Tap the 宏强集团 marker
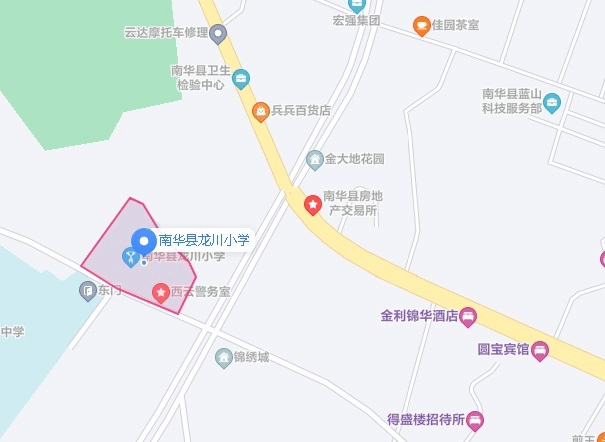This screenshot has width=605, height=442. pyautogui.click(x=358, y=4)
